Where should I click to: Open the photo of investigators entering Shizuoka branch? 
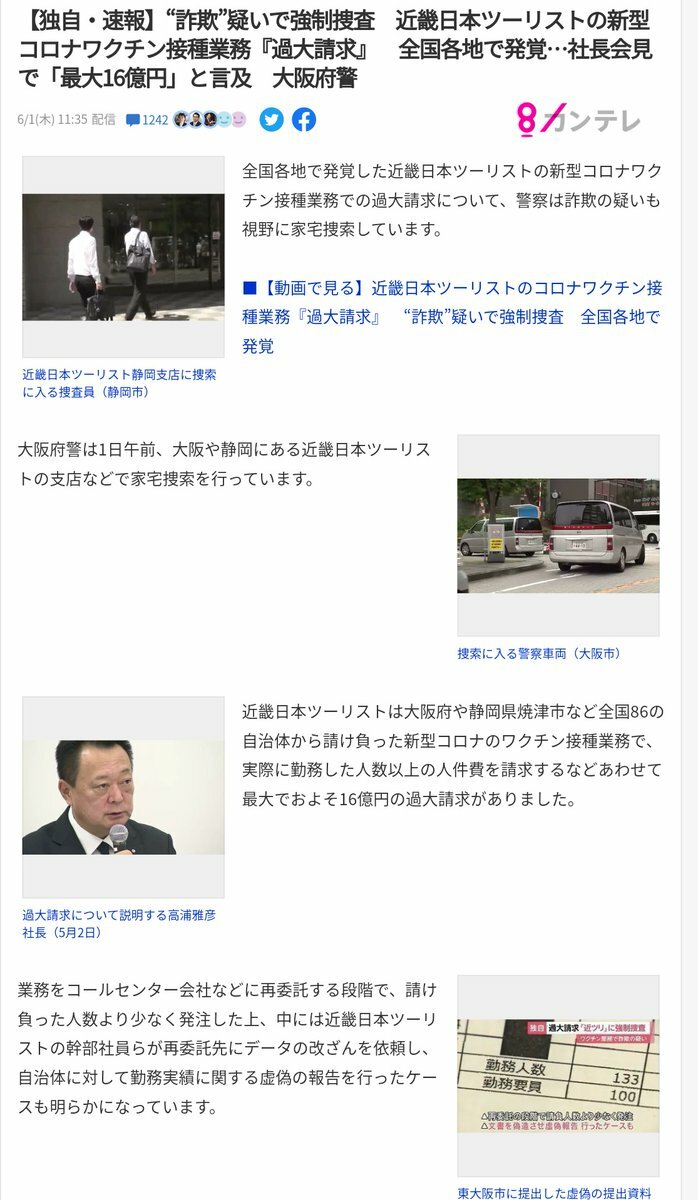123,257
